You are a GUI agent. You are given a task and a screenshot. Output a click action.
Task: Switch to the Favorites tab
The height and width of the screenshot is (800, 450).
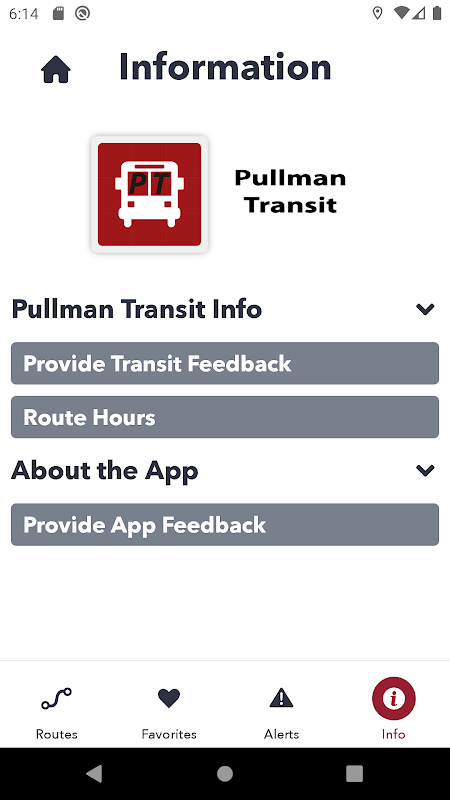click(169, 714)
